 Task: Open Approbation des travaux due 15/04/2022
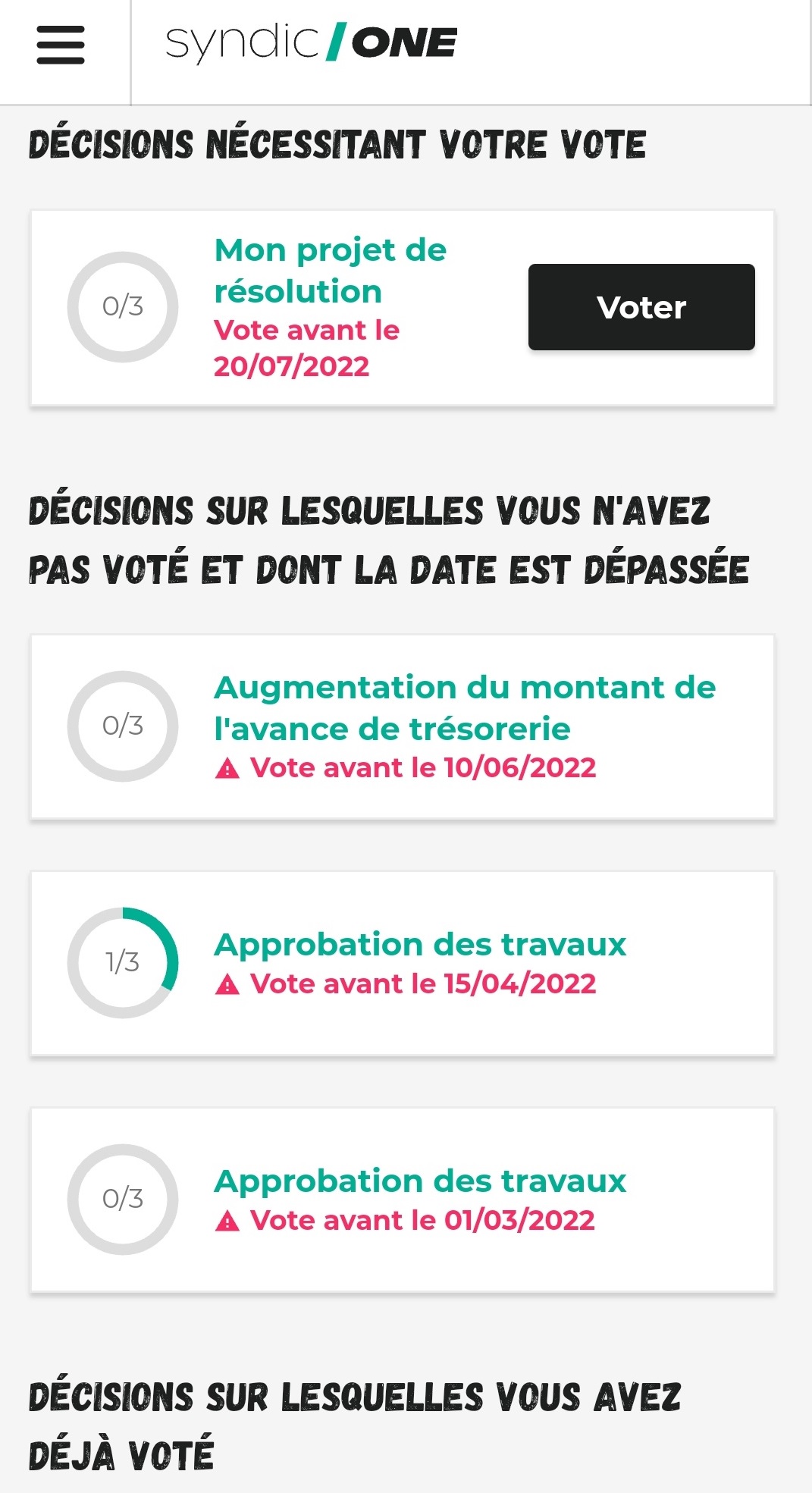click(x=403, y=964)
